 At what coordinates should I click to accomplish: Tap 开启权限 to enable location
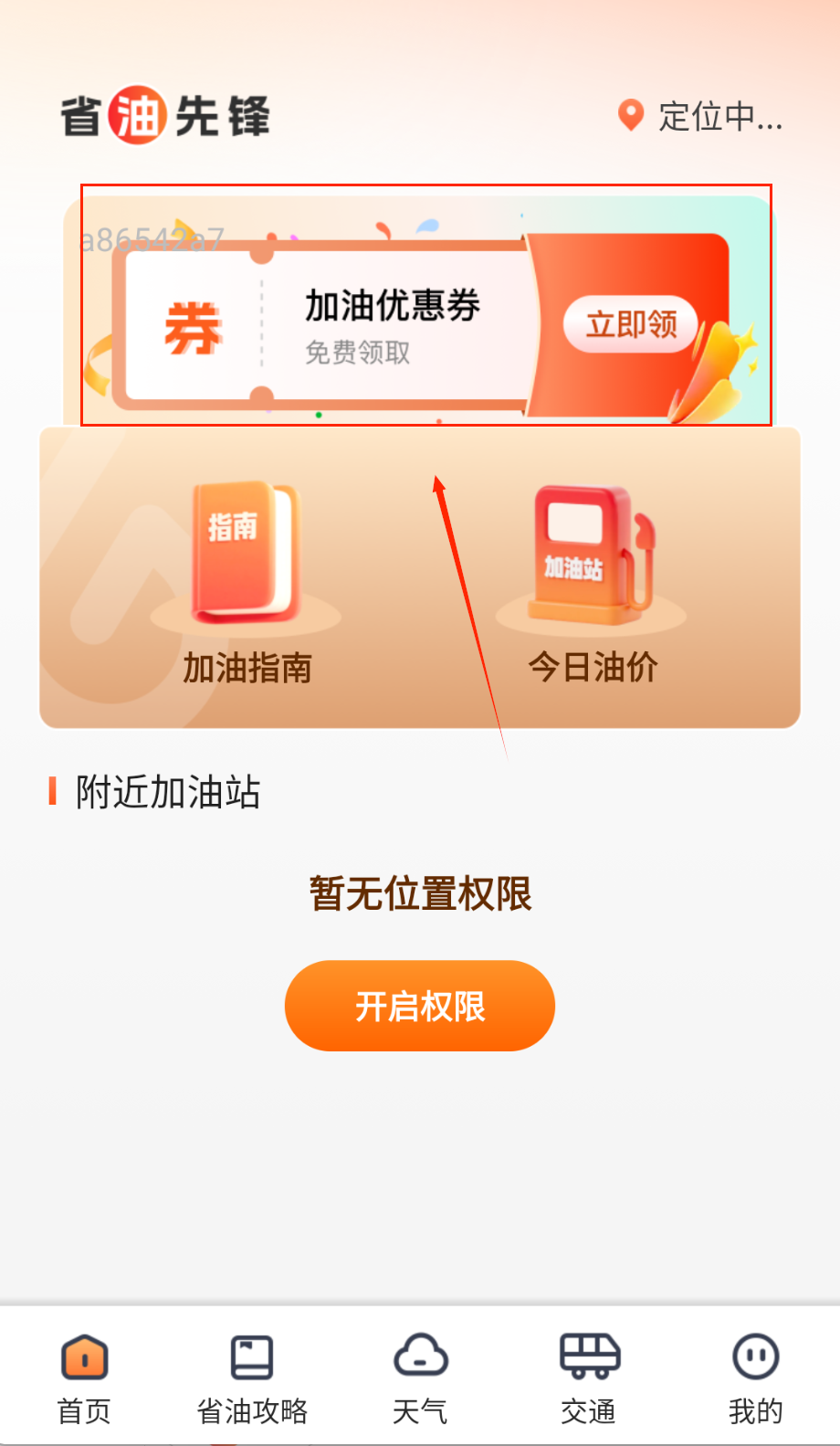(420, 1006)
